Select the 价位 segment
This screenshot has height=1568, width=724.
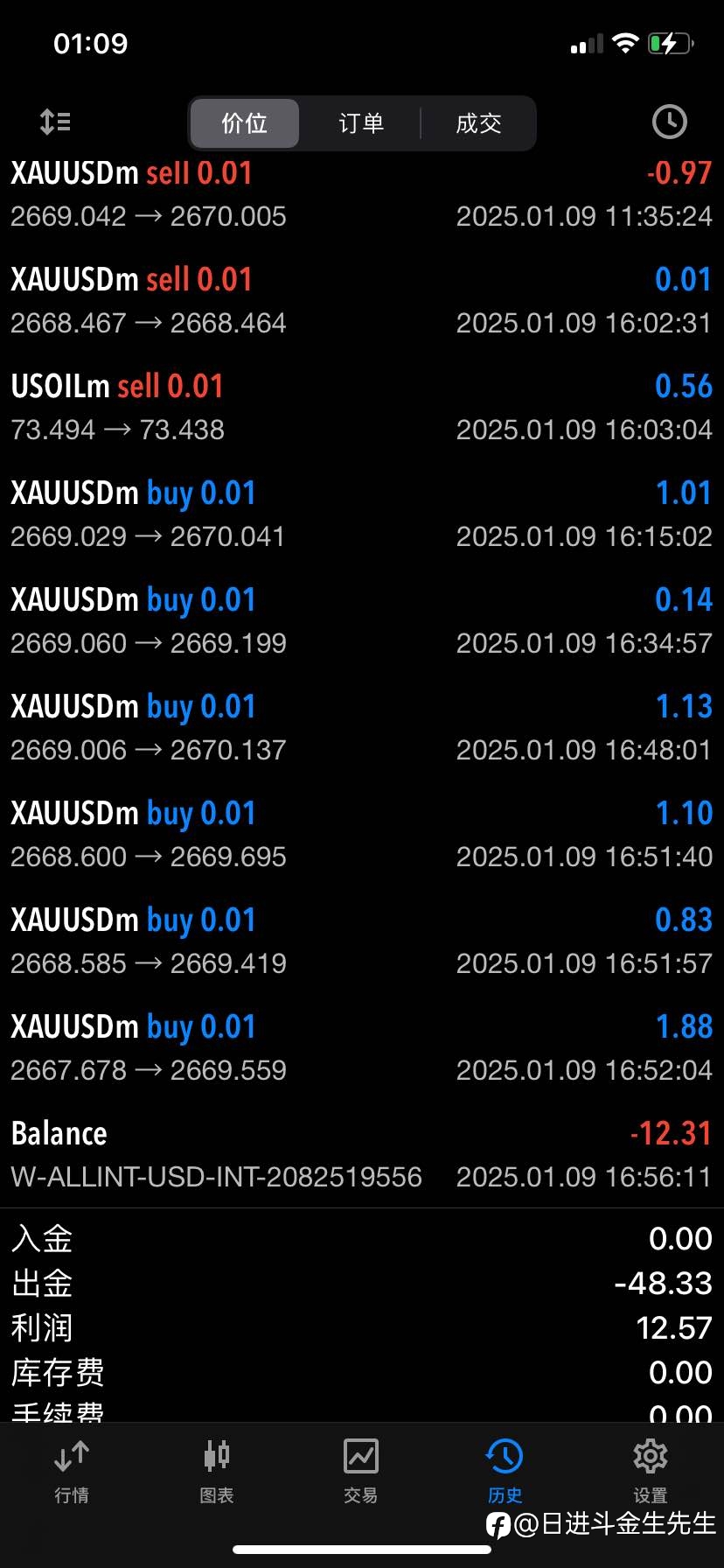[x=245, y=123]
